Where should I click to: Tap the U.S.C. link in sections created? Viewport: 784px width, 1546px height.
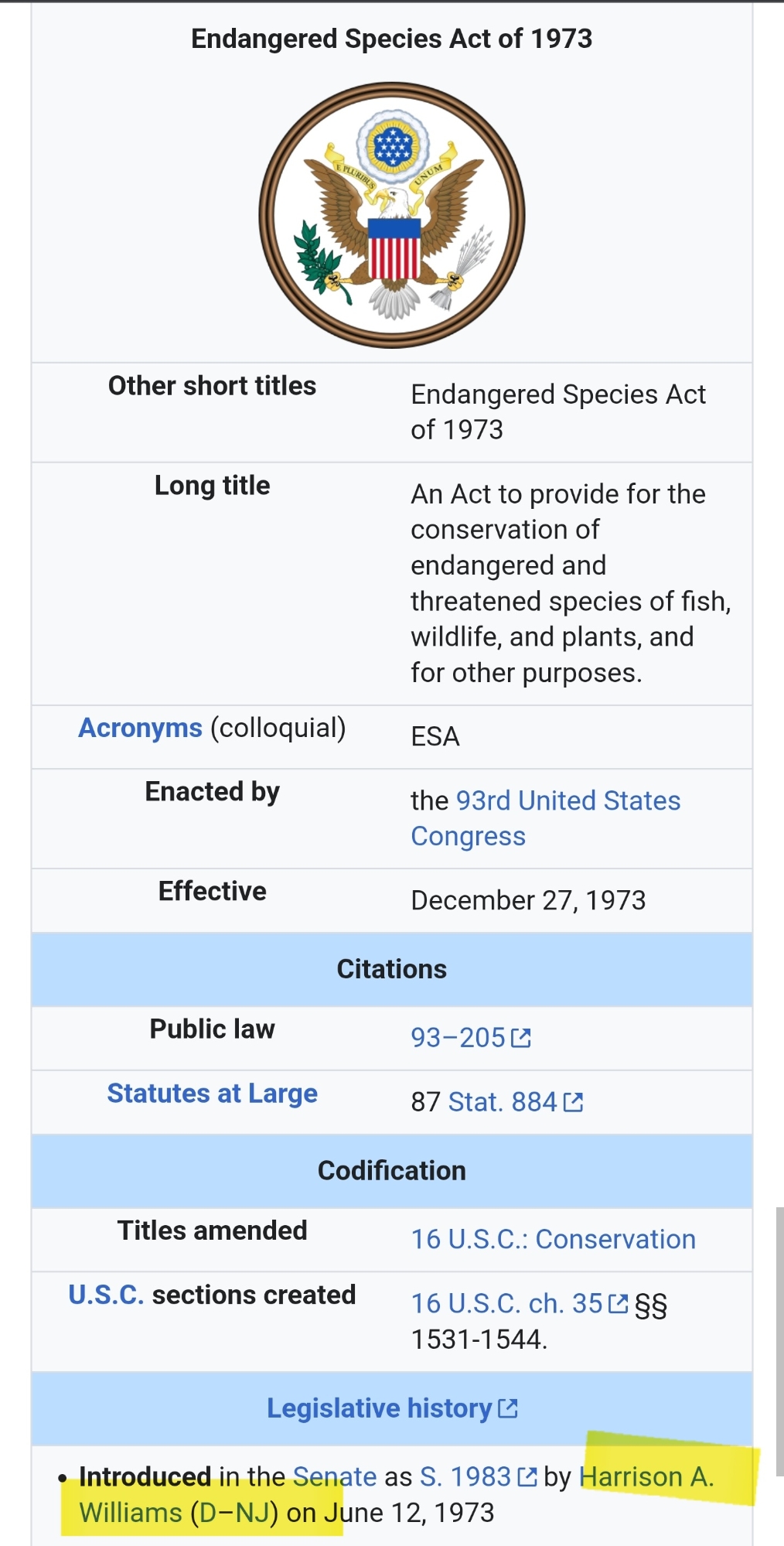tap(106, 1295)
